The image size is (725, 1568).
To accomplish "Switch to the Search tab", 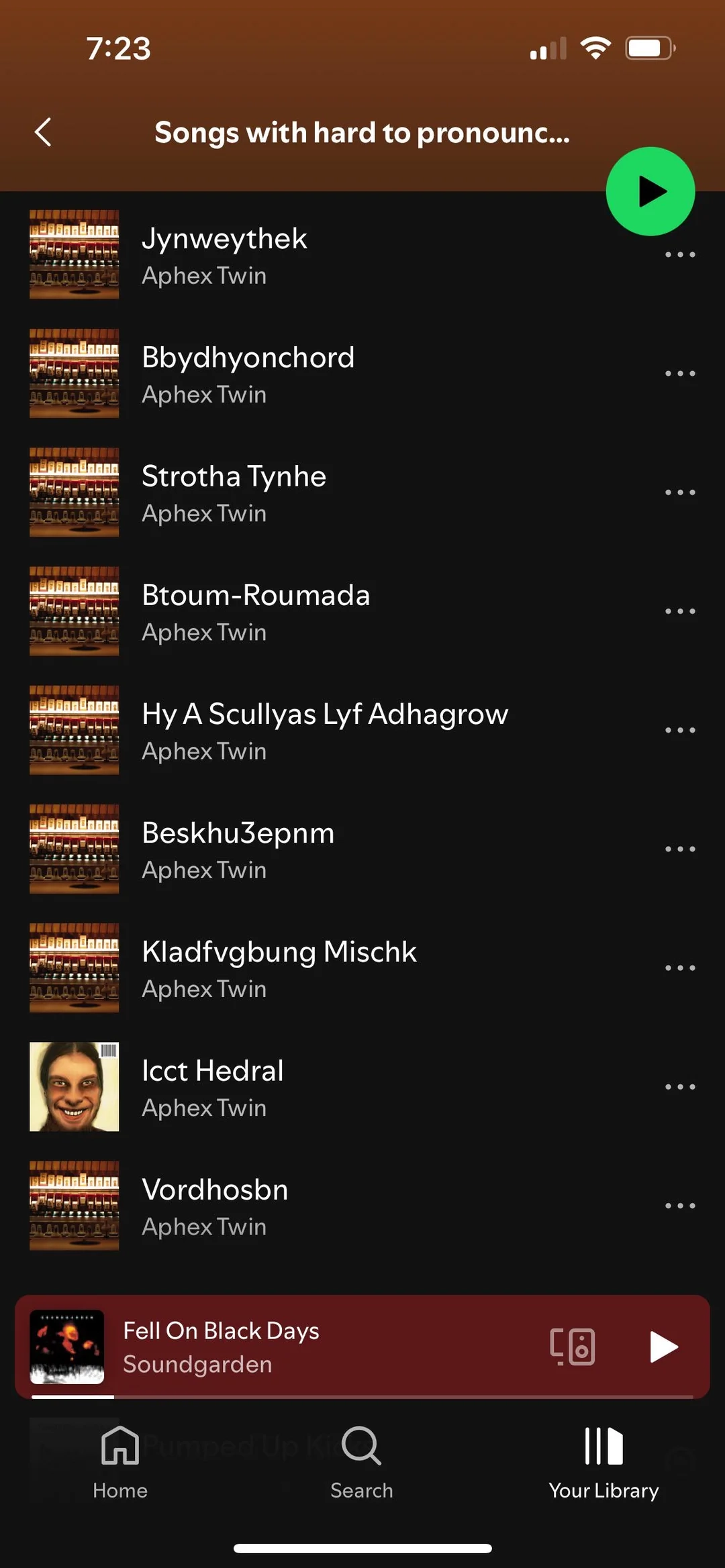I will [362, 1463].
